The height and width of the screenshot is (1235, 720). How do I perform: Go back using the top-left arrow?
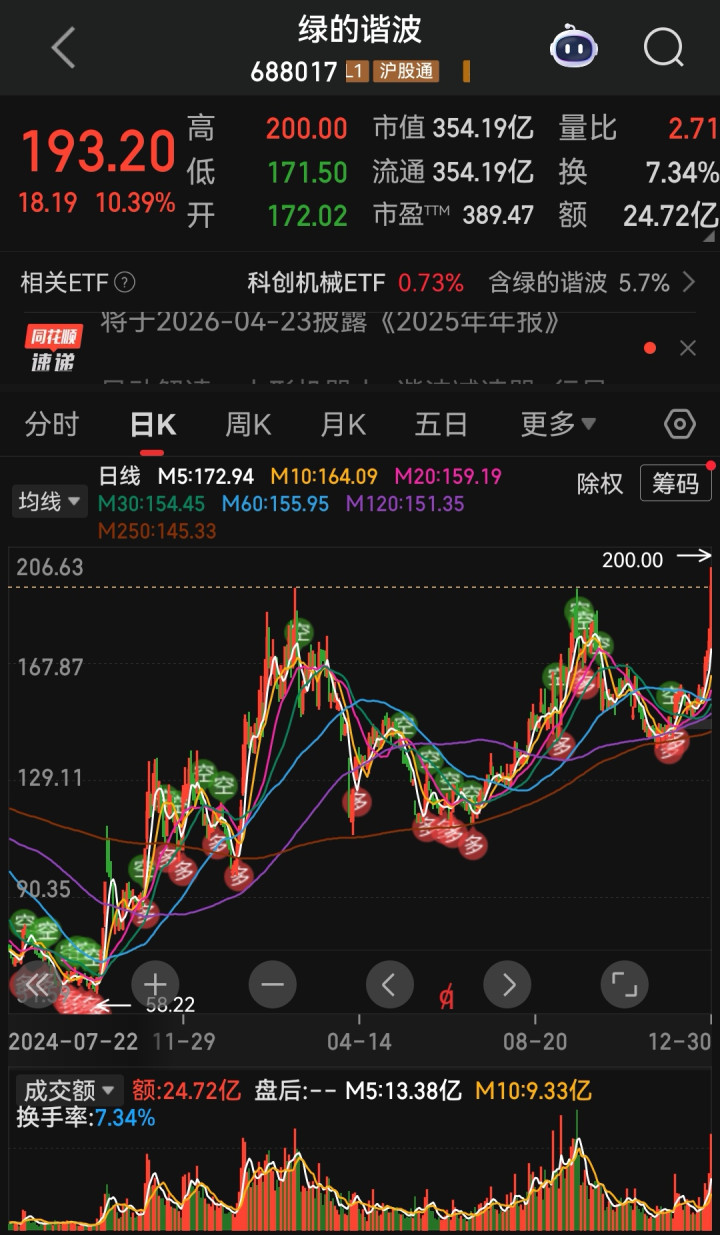tap(63, 47)
